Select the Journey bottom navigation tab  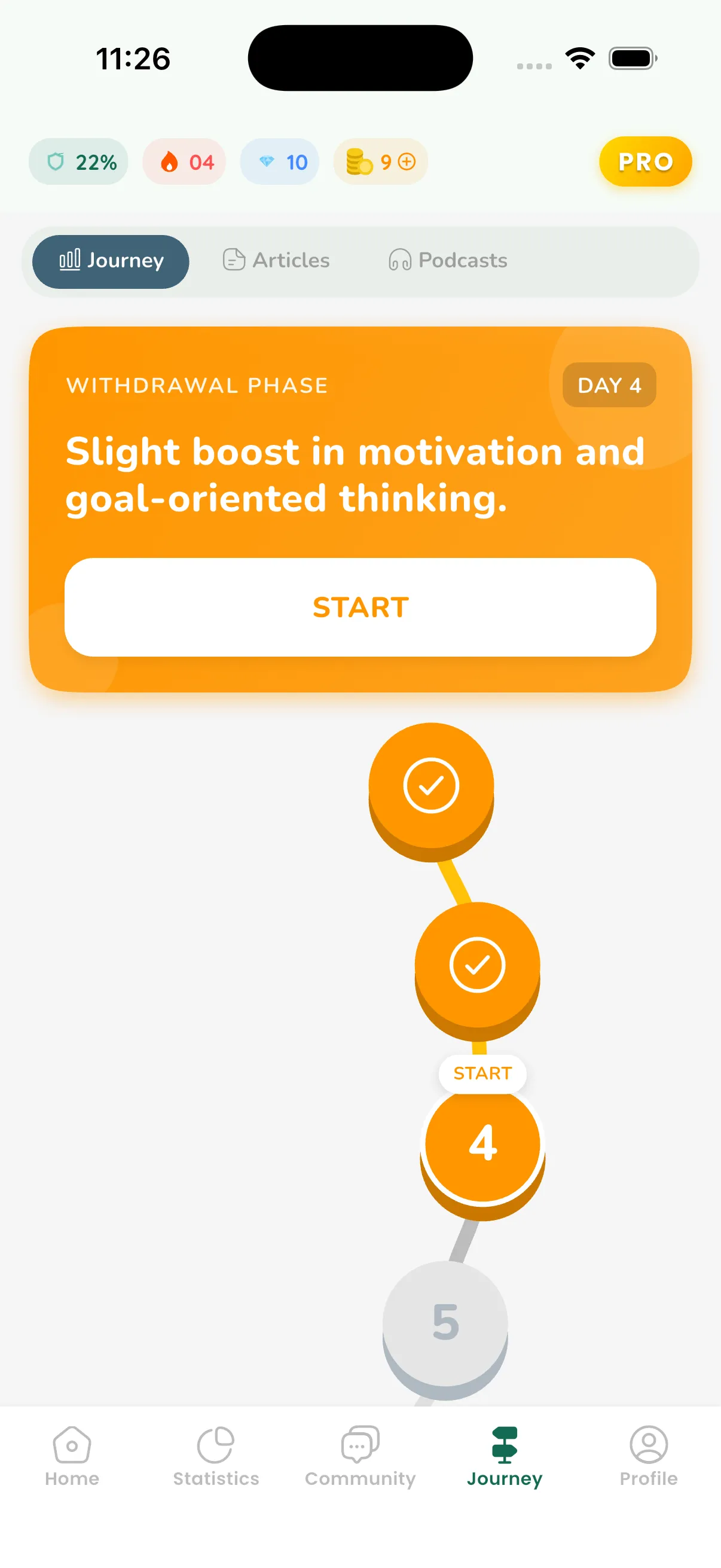coord(505,1456)
